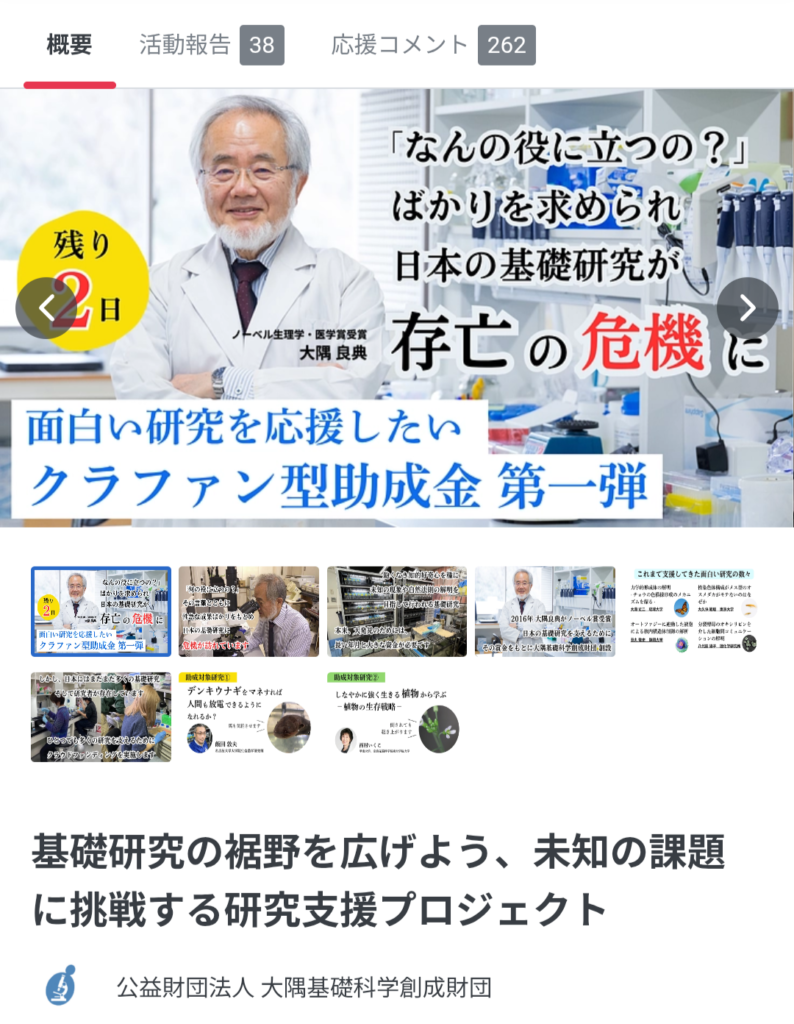
Task: Select the デンキウナギ research thumbnail
Action: coord(249,717)
